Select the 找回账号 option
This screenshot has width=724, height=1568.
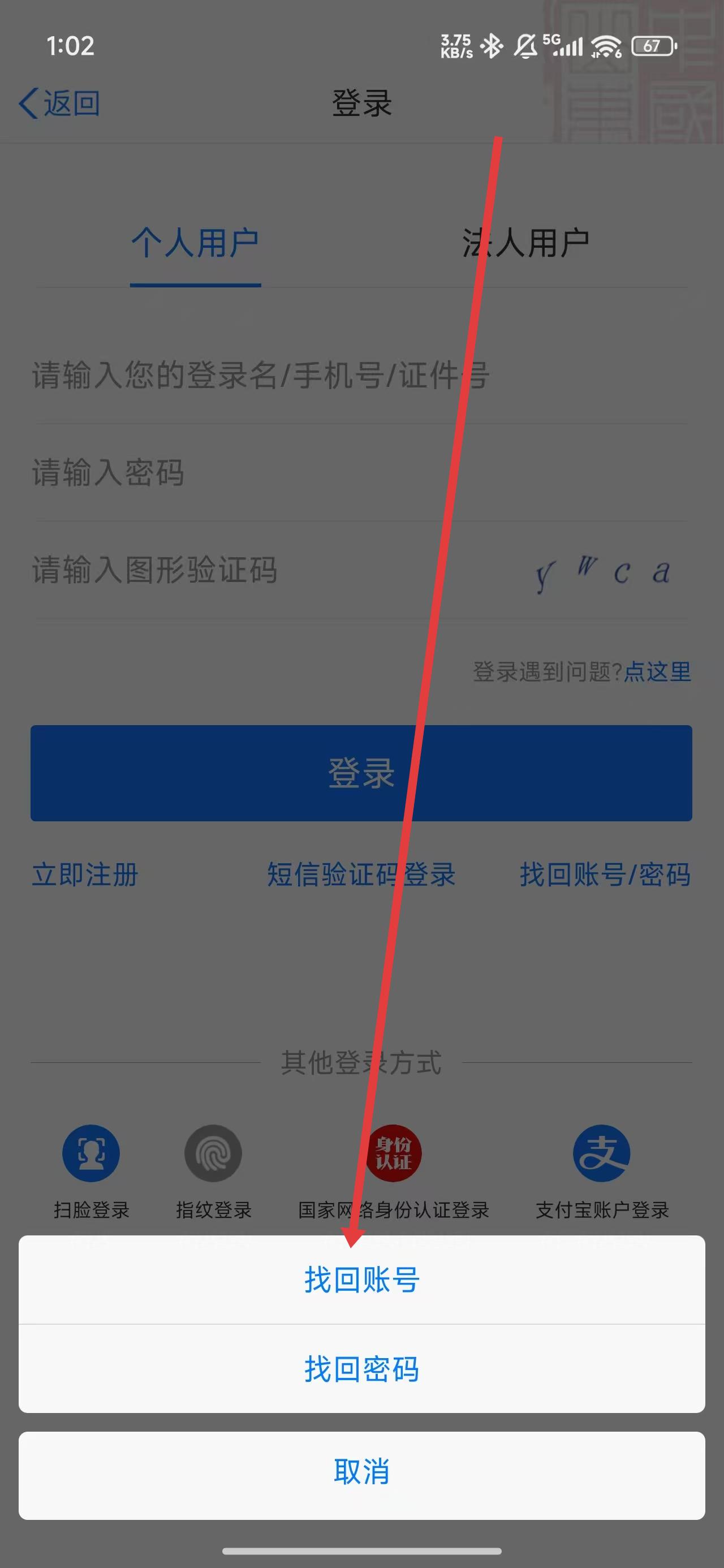361,1280
